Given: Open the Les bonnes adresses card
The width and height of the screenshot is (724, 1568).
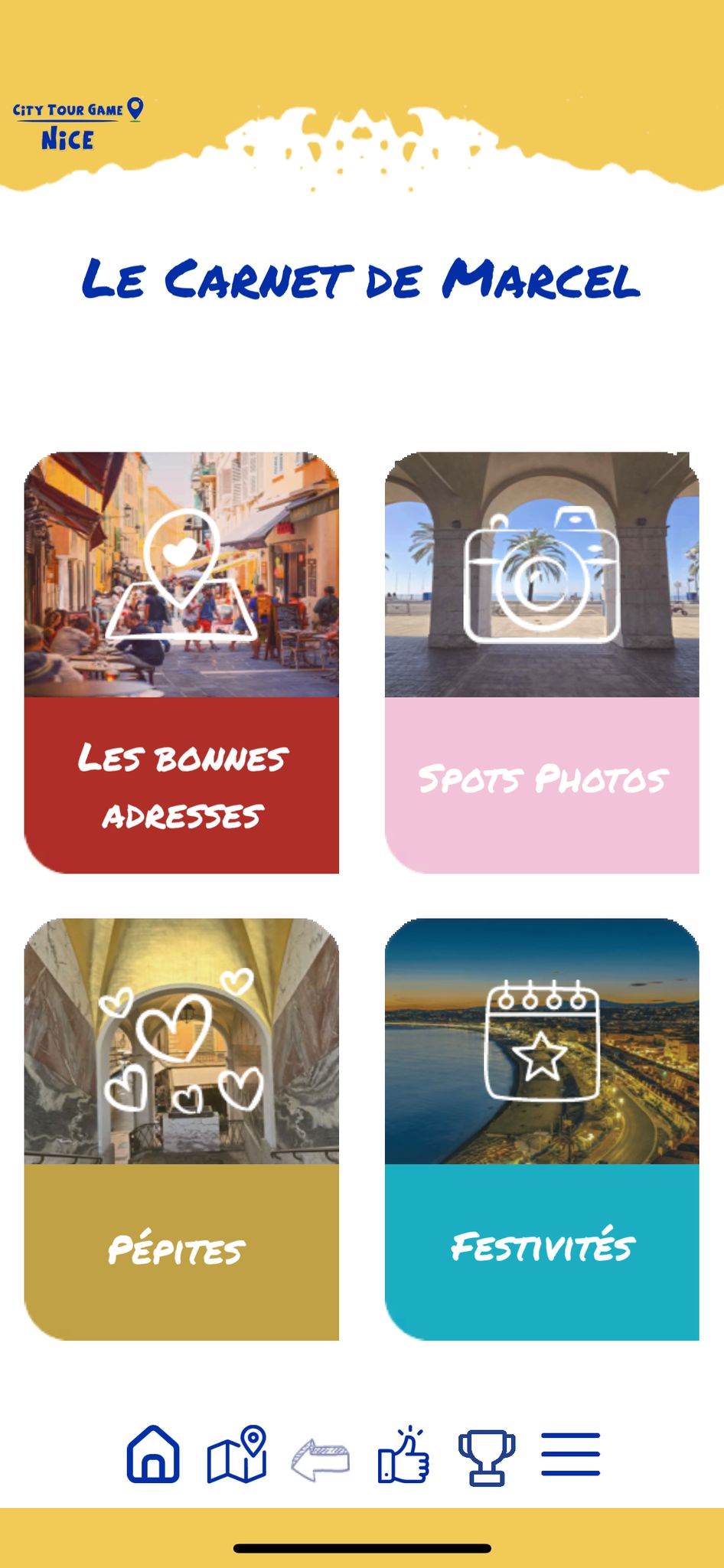Looking at the screenshot, I should pyautogui.click(x=181, y=662).
